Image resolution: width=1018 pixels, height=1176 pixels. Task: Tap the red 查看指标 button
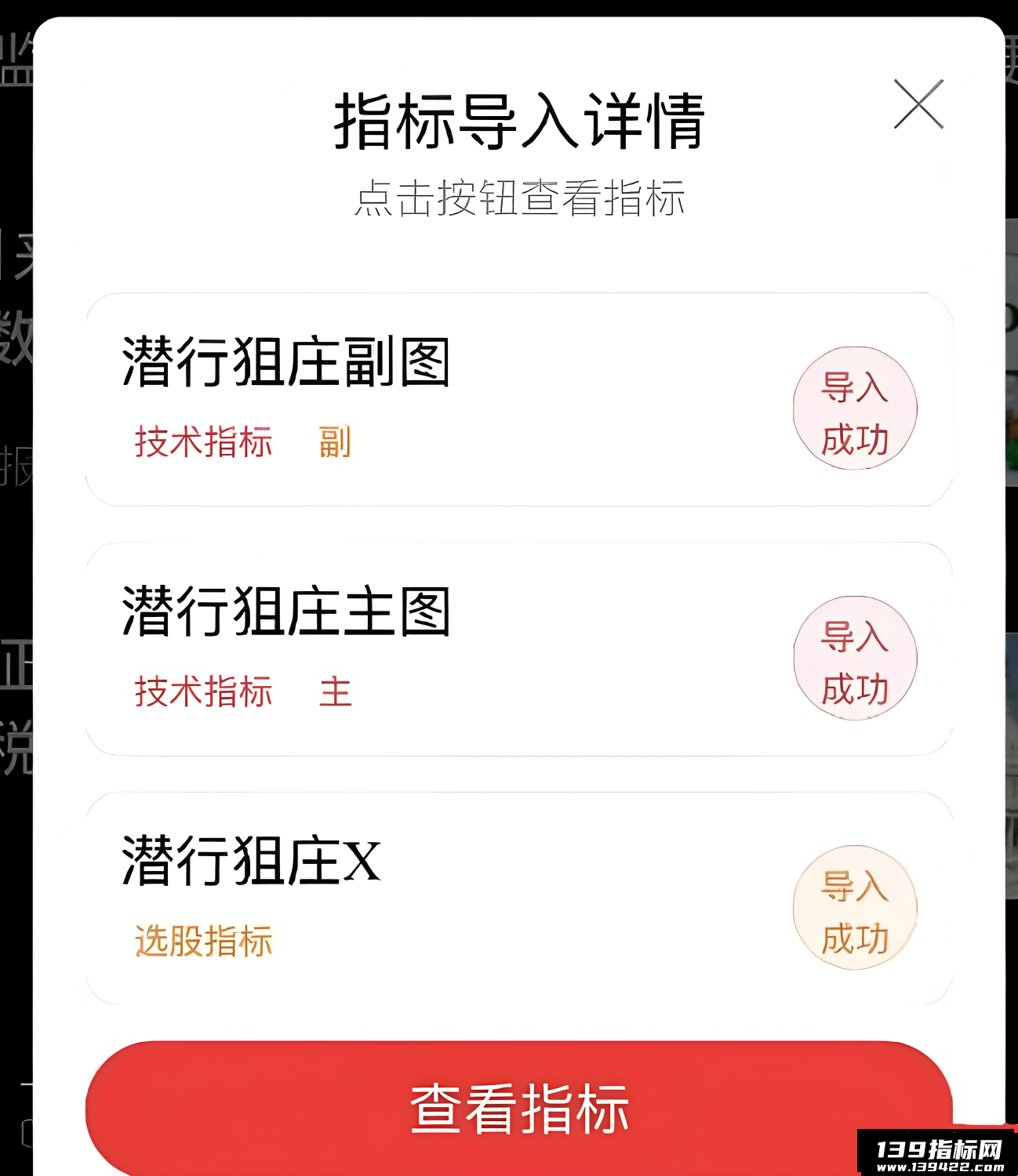tap(519, 1107)
